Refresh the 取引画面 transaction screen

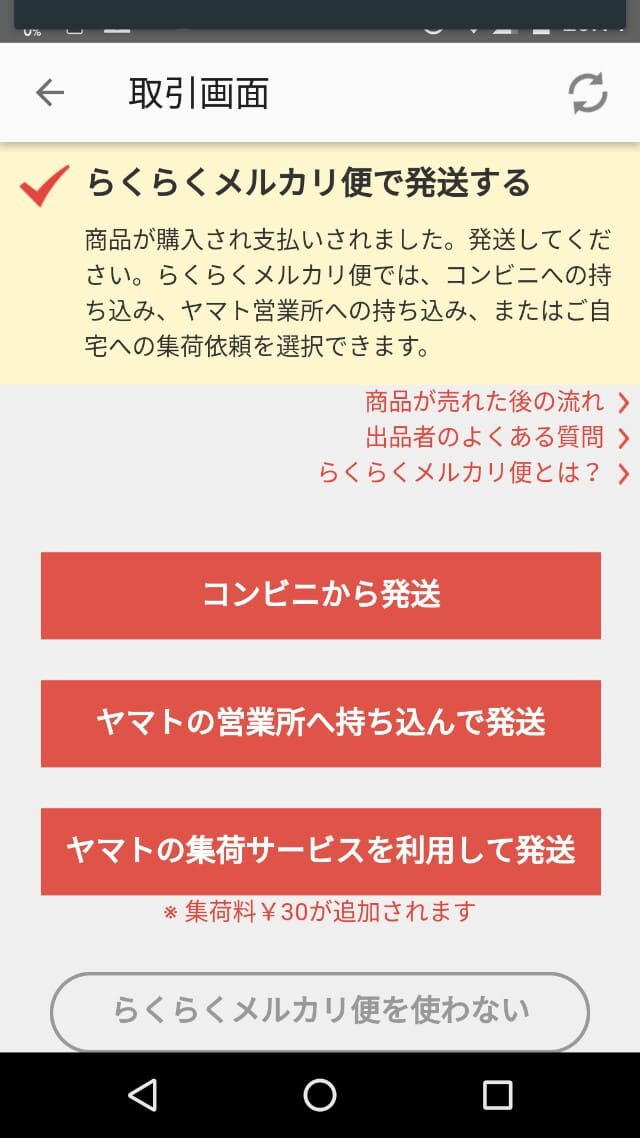588,93
